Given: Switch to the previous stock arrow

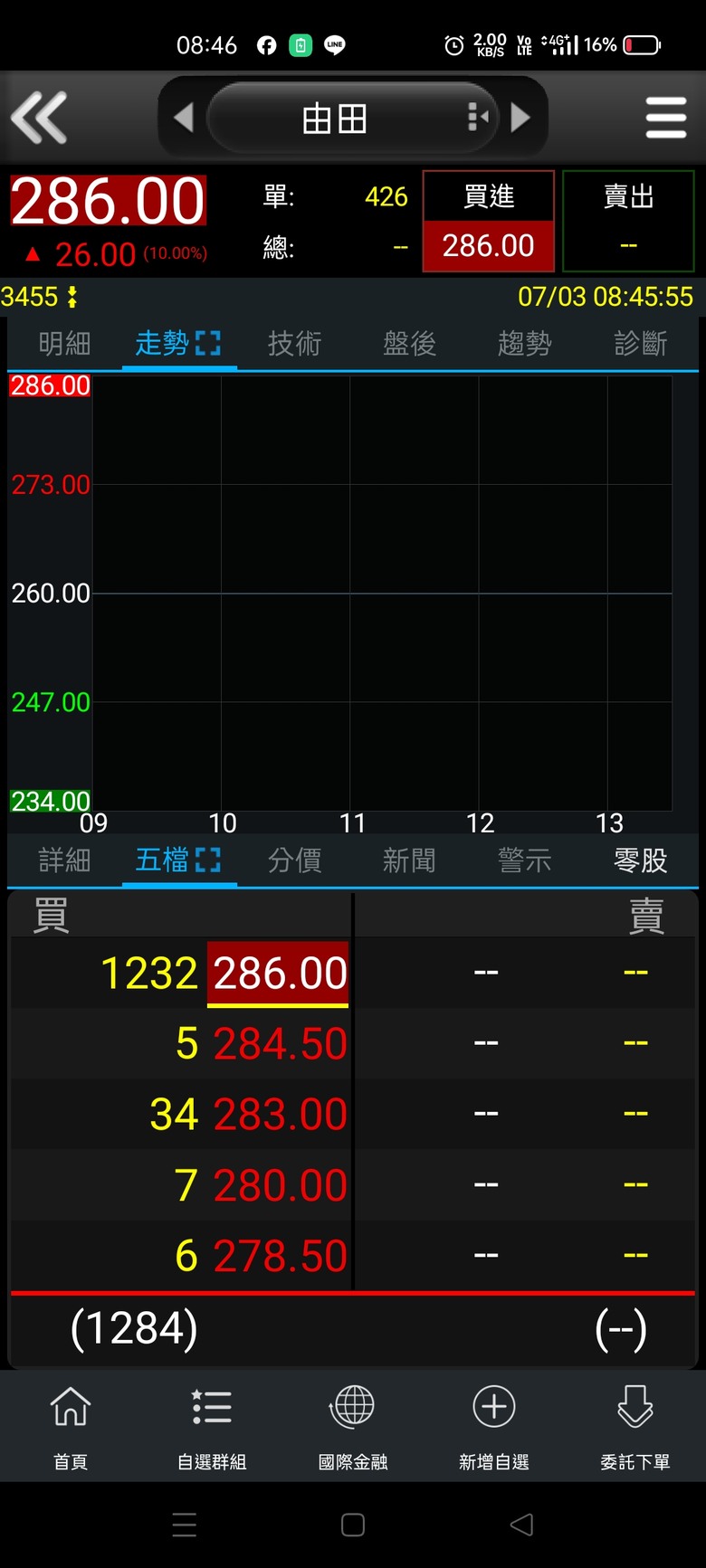Looking at the screenshot, I should click(x=184, y=118).
